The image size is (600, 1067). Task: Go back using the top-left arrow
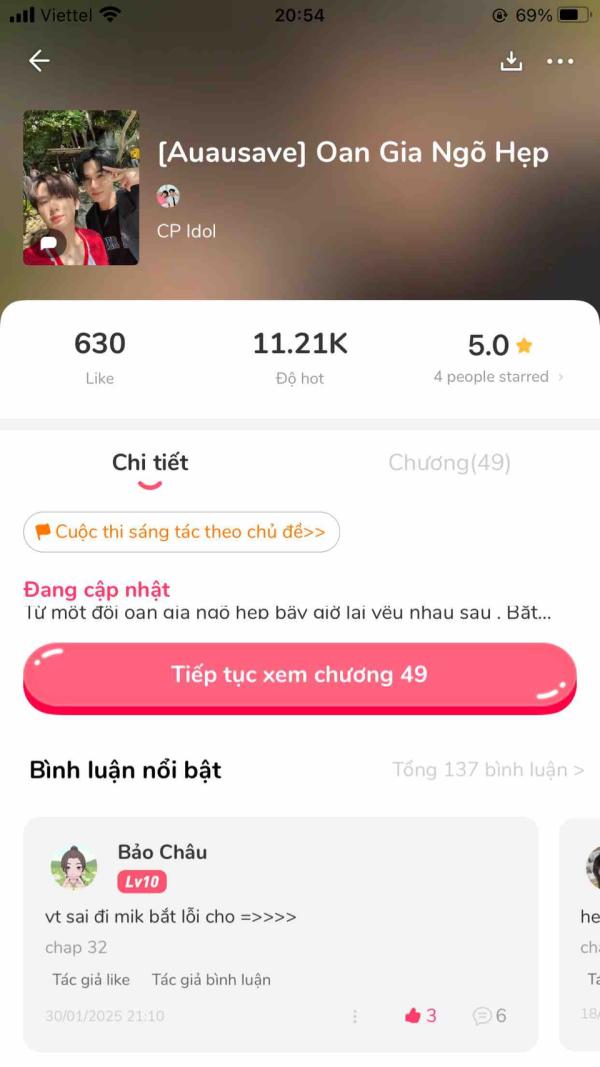pos(39,61)
